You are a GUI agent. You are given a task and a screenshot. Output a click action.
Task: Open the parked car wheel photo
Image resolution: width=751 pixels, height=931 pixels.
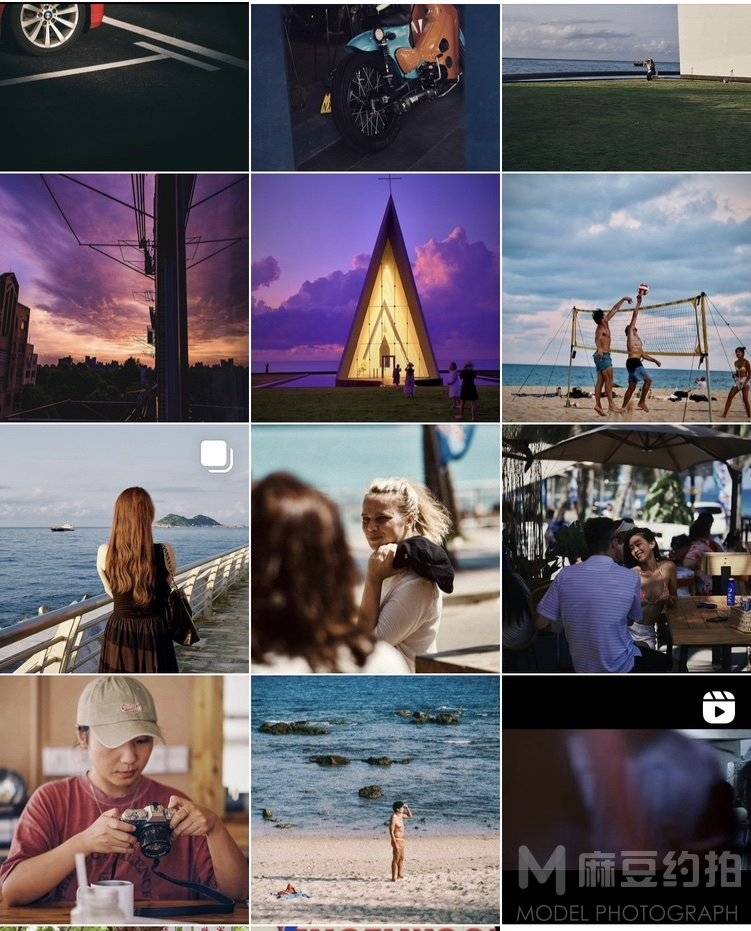124,85
